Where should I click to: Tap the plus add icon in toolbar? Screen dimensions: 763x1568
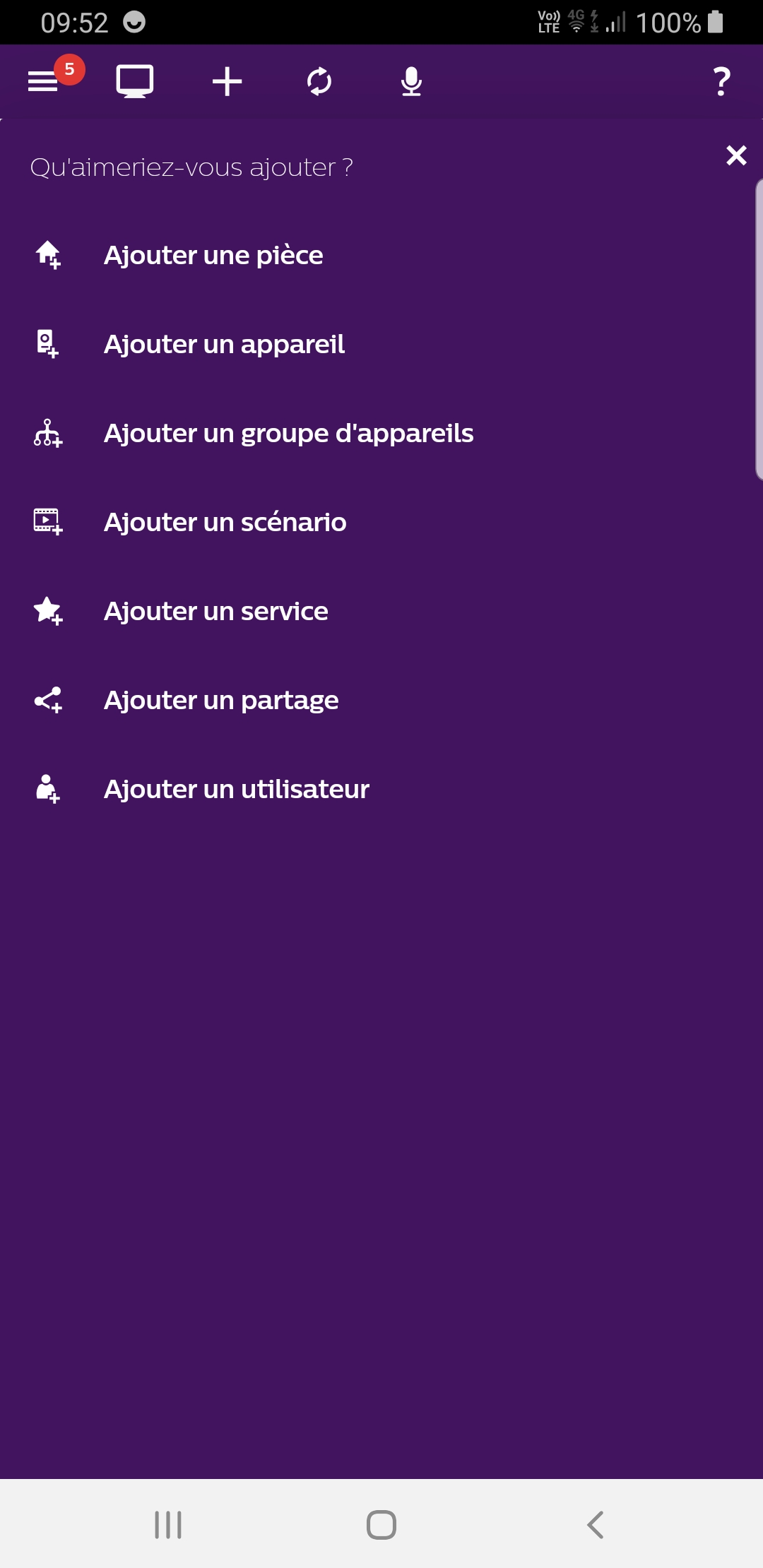tap(227, 82)
